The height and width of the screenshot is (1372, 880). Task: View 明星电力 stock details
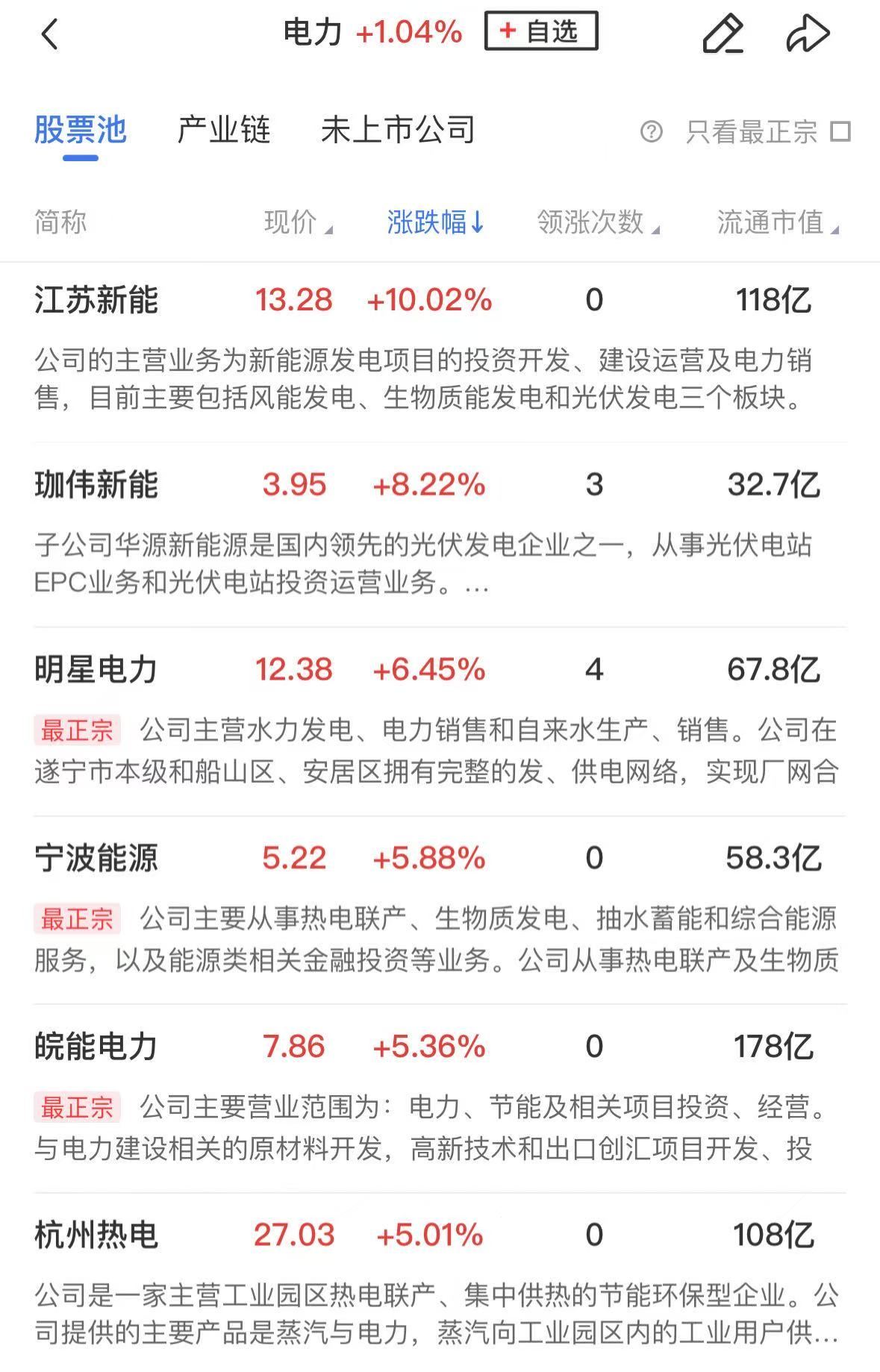[x=96, y=669]
